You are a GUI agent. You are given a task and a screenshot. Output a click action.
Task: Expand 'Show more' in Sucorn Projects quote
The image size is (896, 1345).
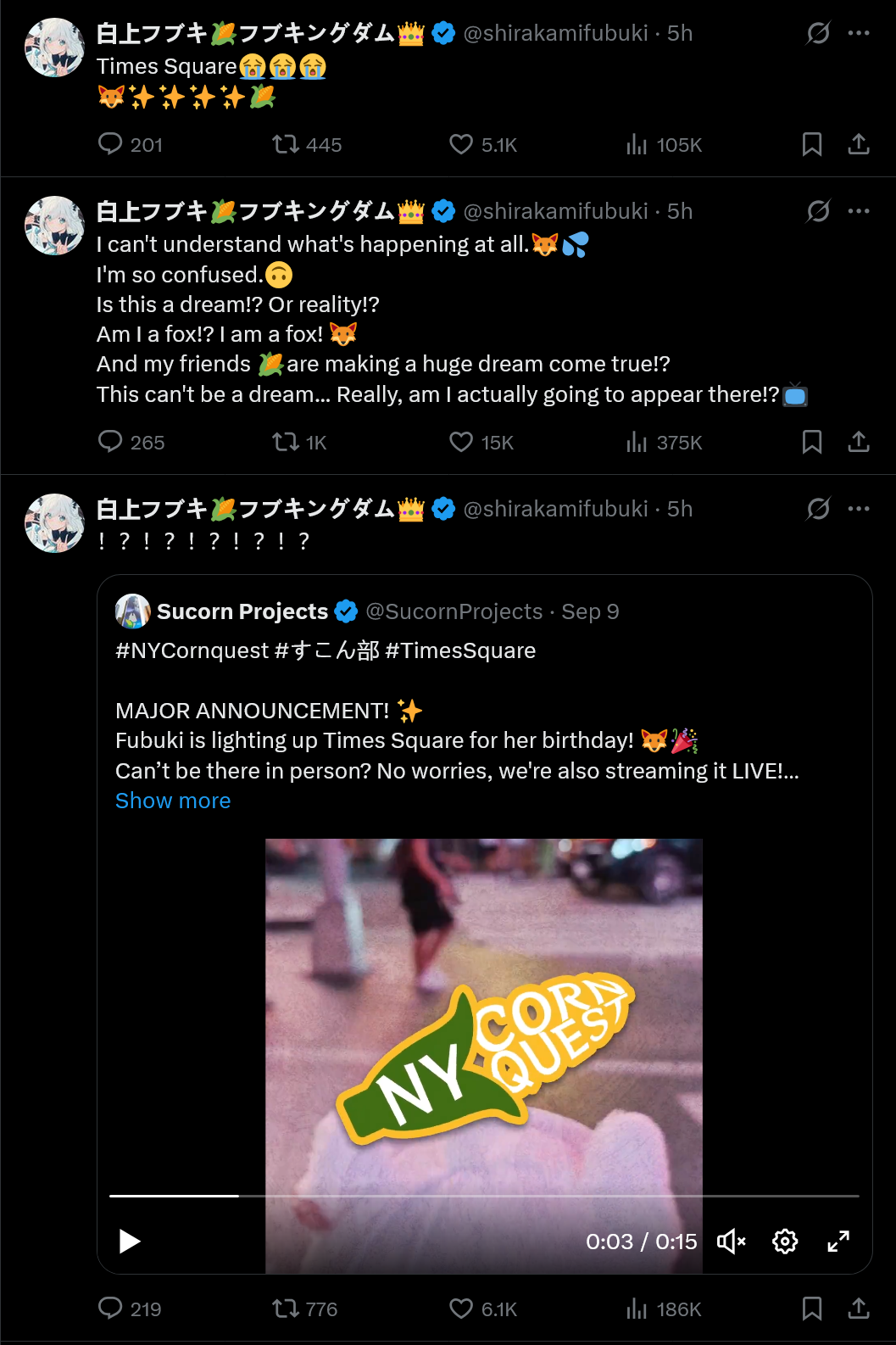click(173, 801)
